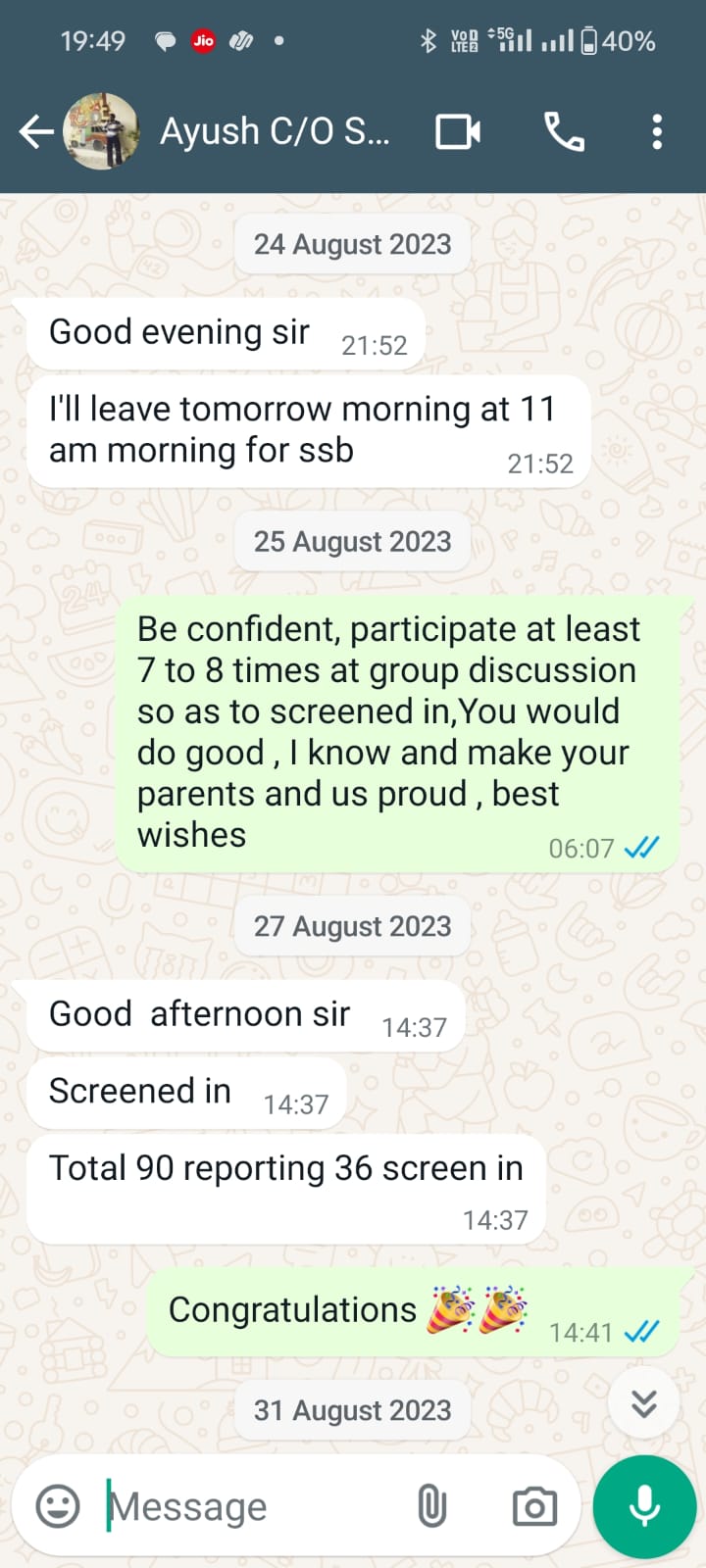Viewport: 706px width, 1568px height.
Task: Open Ayush's profile picture
Action: click(x=101, y=131)
